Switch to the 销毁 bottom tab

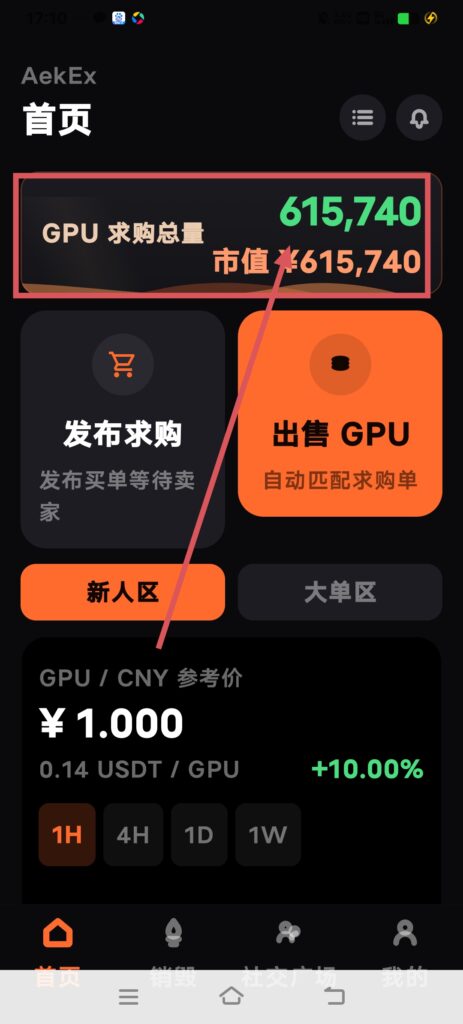coord(173,951)
